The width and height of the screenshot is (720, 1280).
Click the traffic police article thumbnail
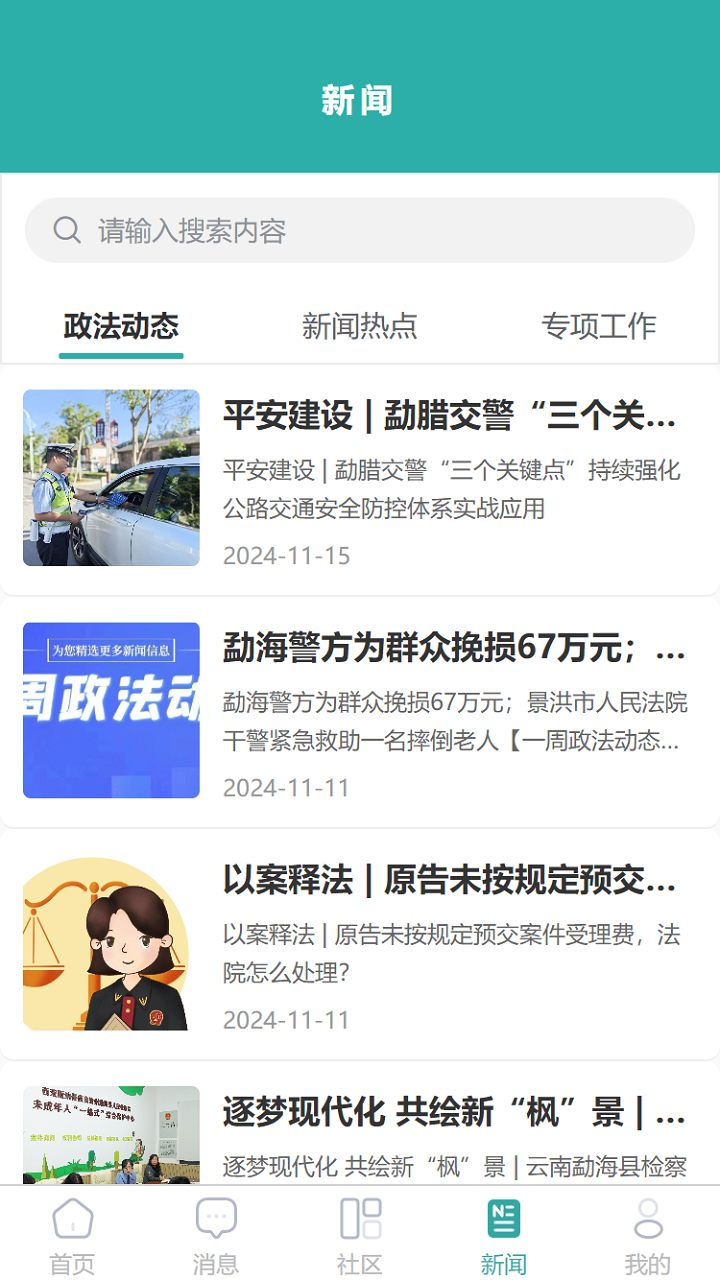[111, 478]
